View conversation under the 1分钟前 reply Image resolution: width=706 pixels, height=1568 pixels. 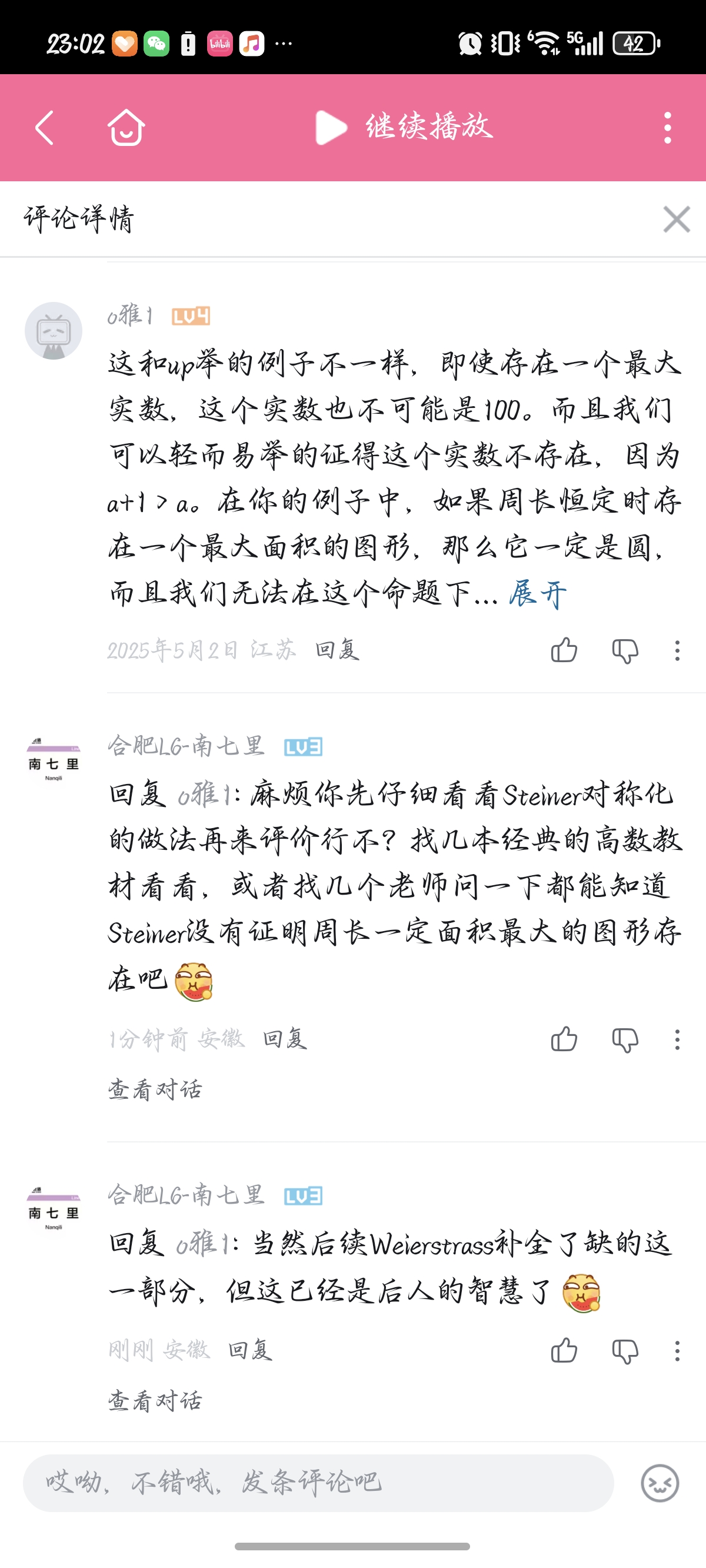pos(155,1089)
